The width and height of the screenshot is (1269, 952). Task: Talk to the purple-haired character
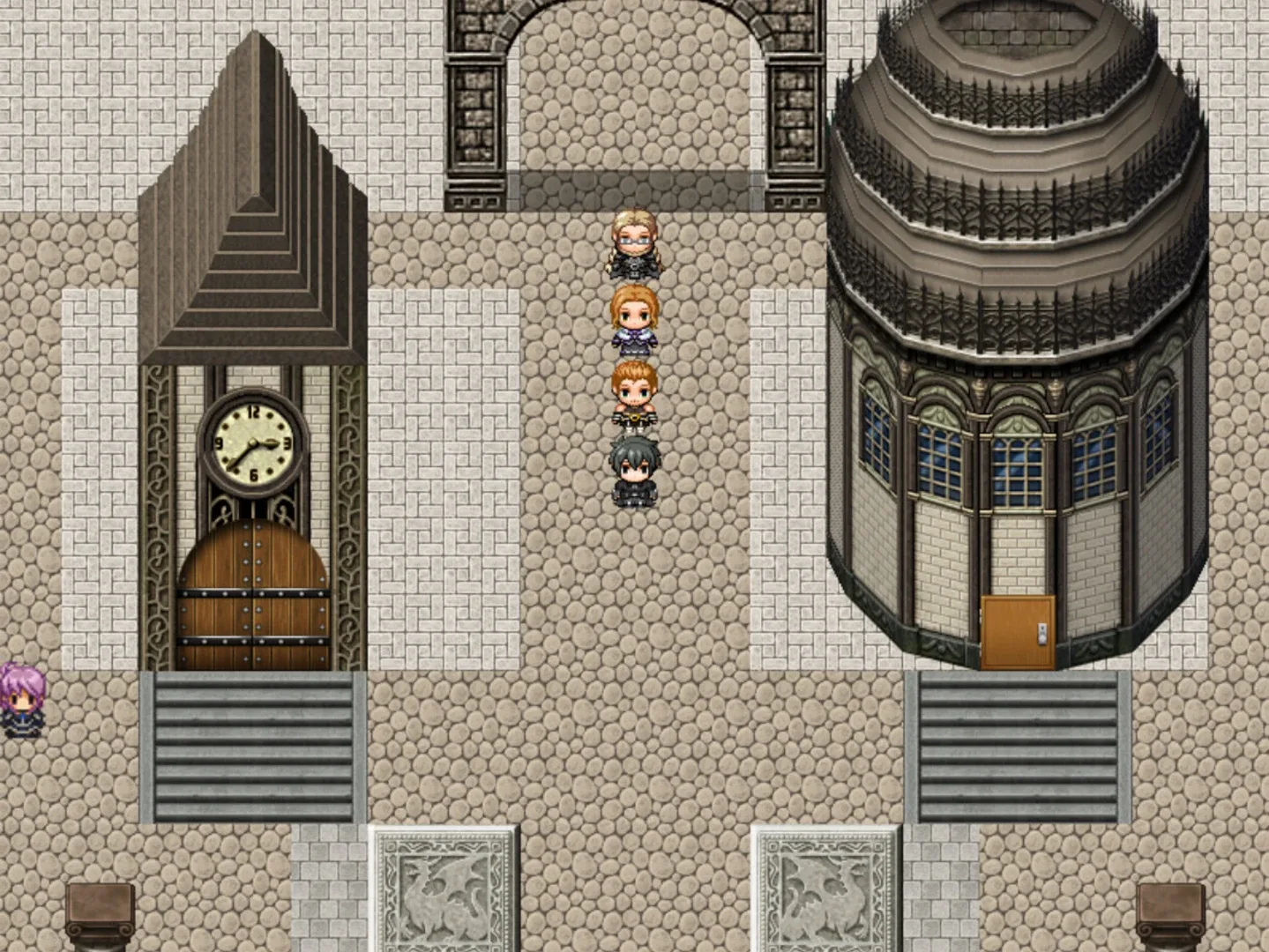(x=19, y=700)
